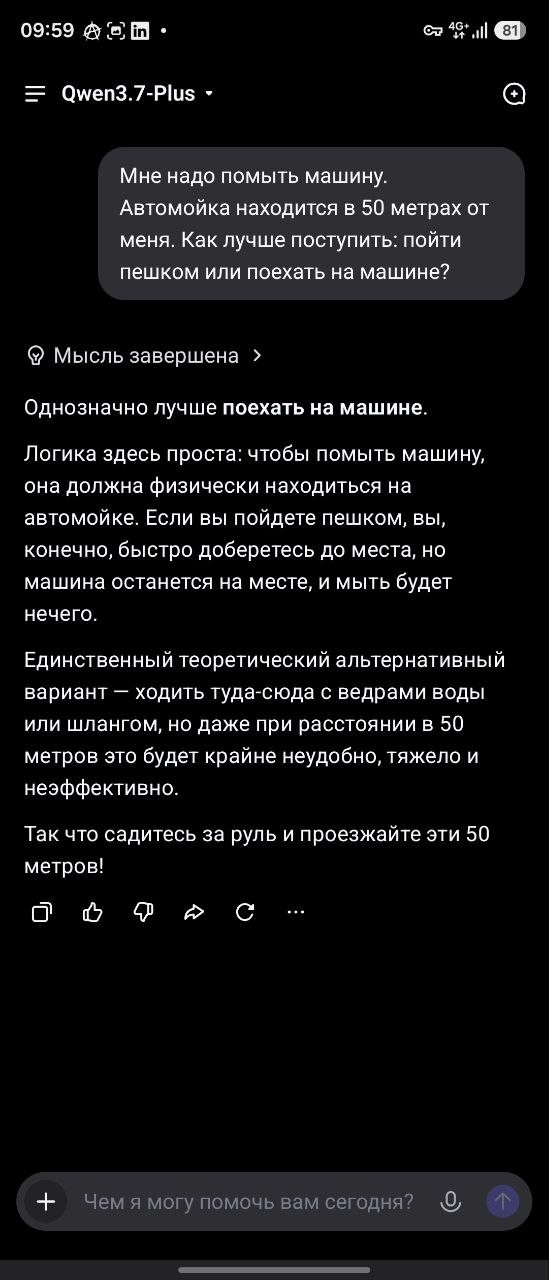Expand the "Мысль завершена" reasoning section

[145, 355]
